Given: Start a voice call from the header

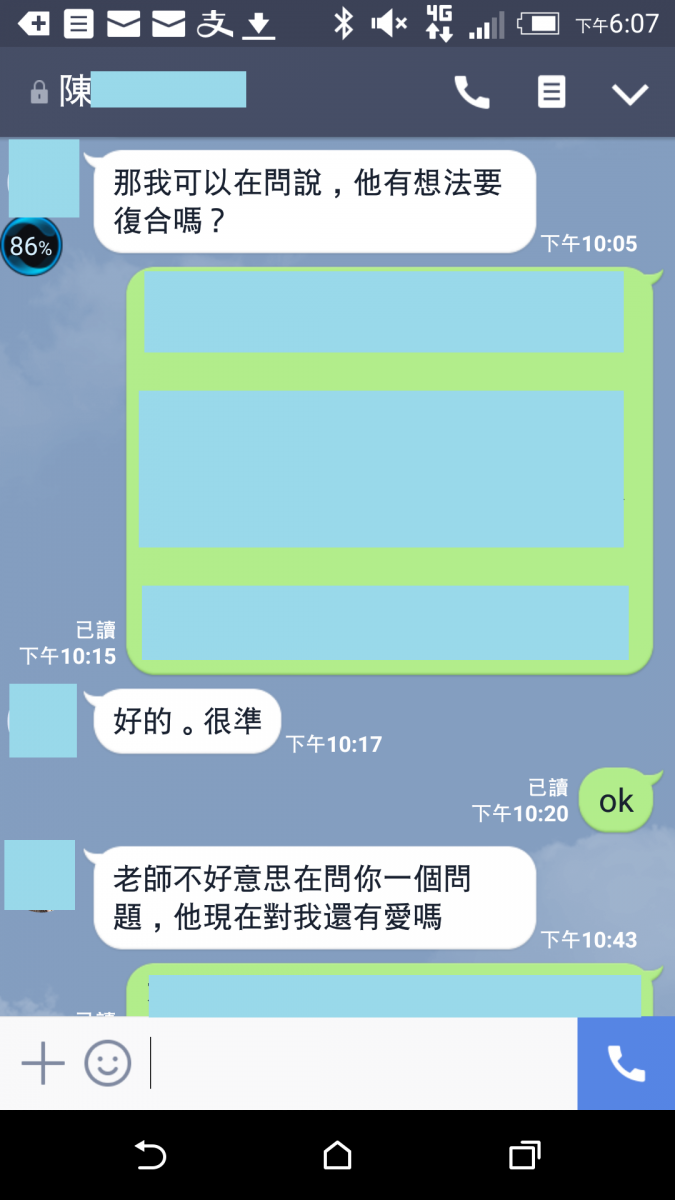Looking at the screenshot, I should tap(472, 93).
